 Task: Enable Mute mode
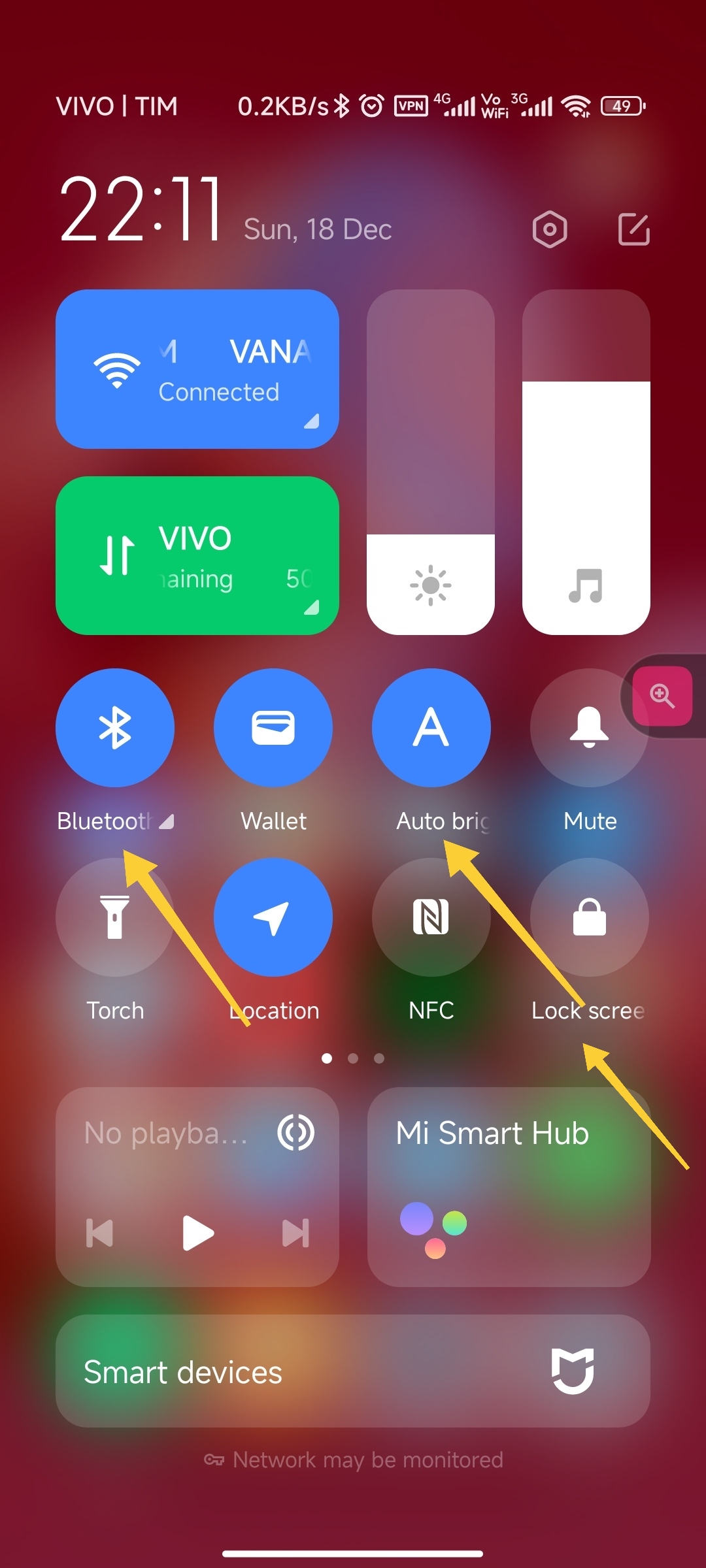coord(590,727)
